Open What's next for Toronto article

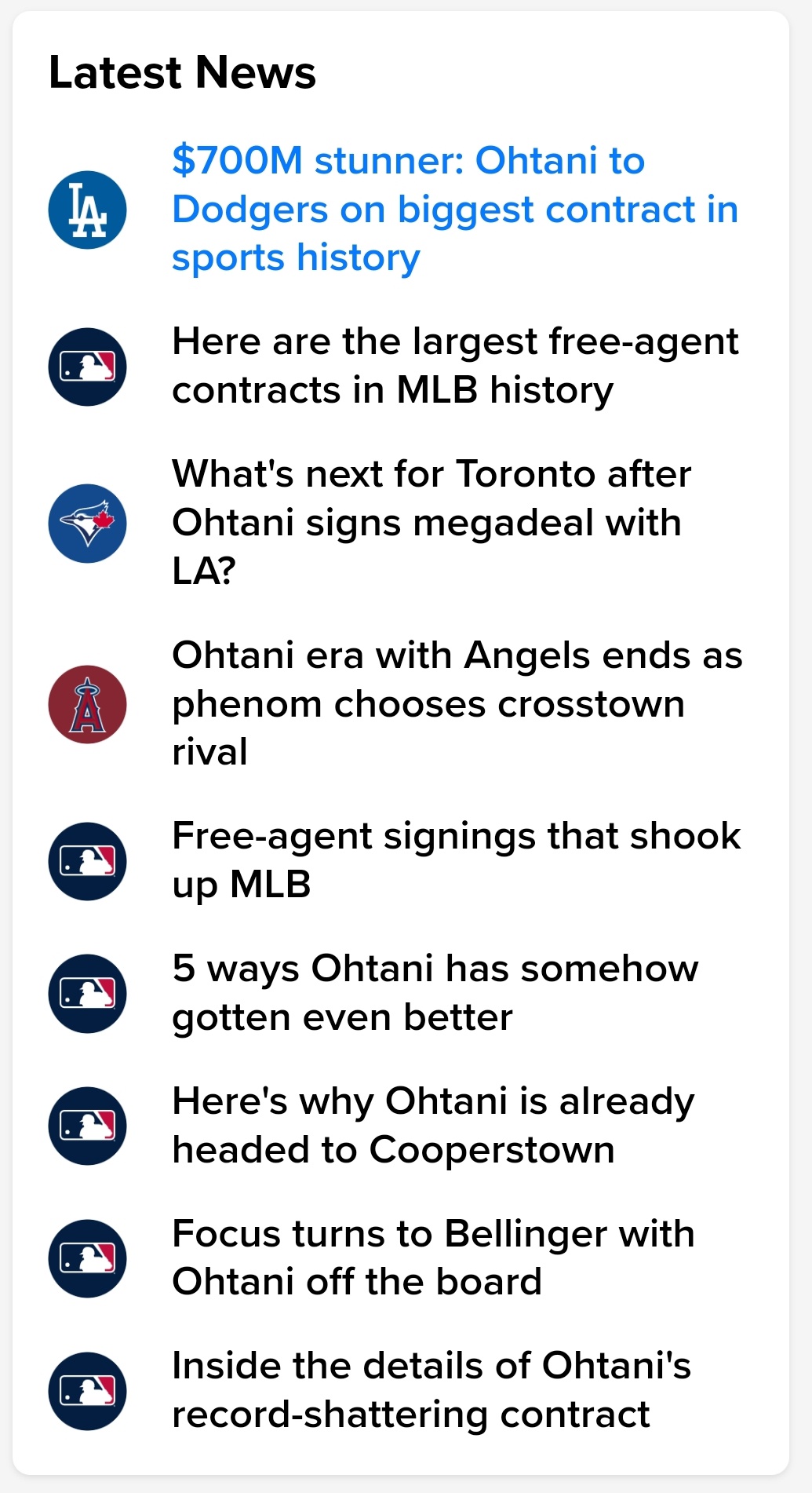pyautogui.click(x=431, y=523)
